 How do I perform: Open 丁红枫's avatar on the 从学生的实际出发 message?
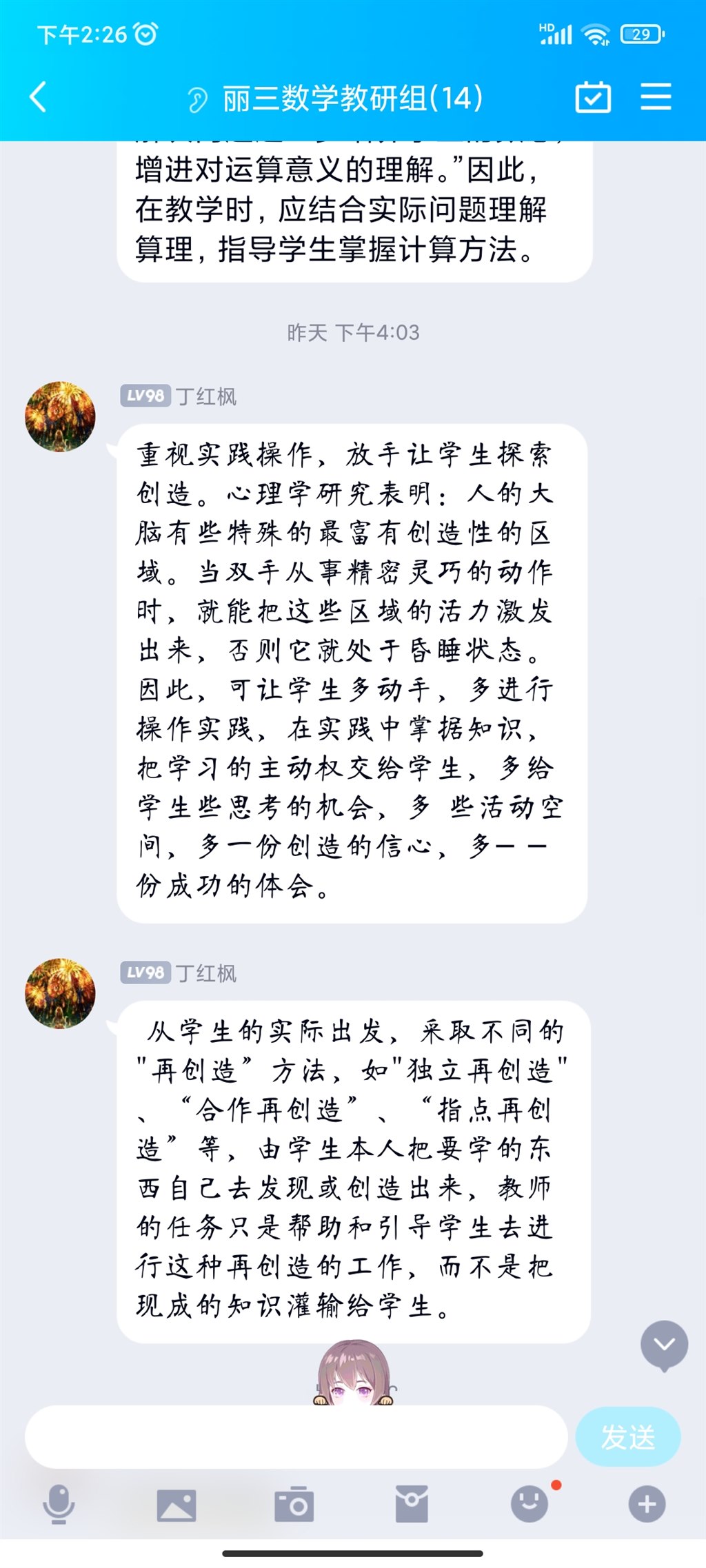click(x=60, y=993)
